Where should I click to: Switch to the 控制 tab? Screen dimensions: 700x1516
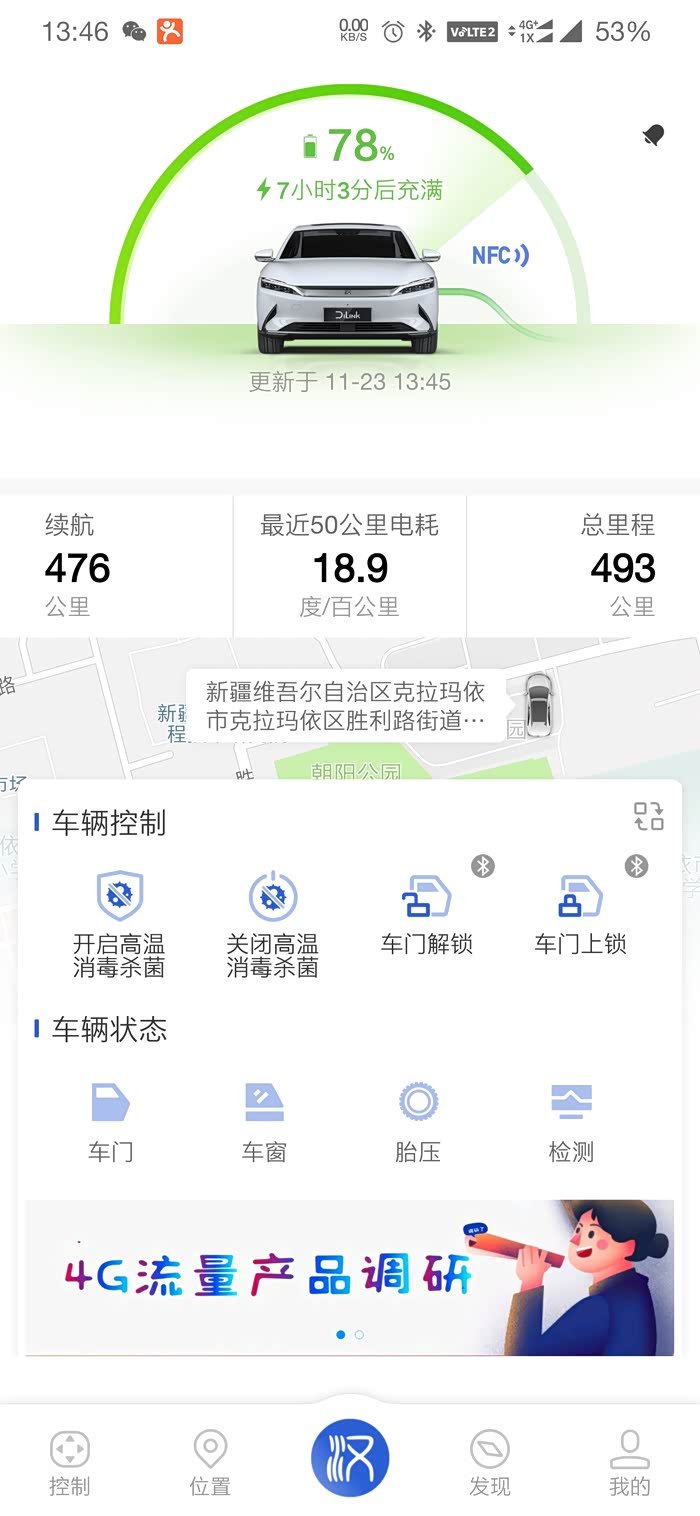tap(69, 1462)
